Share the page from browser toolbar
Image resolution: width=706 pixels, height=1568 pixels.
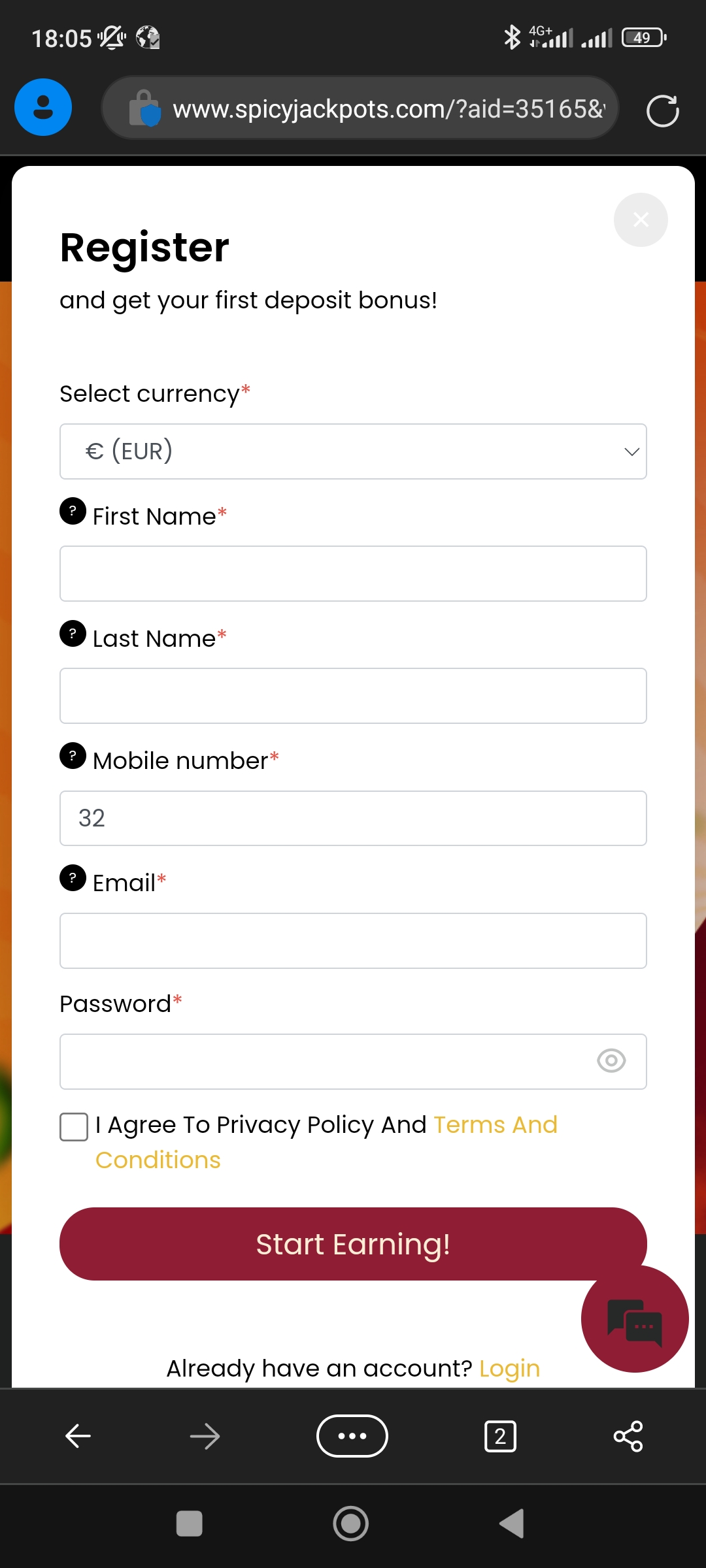628,1436
